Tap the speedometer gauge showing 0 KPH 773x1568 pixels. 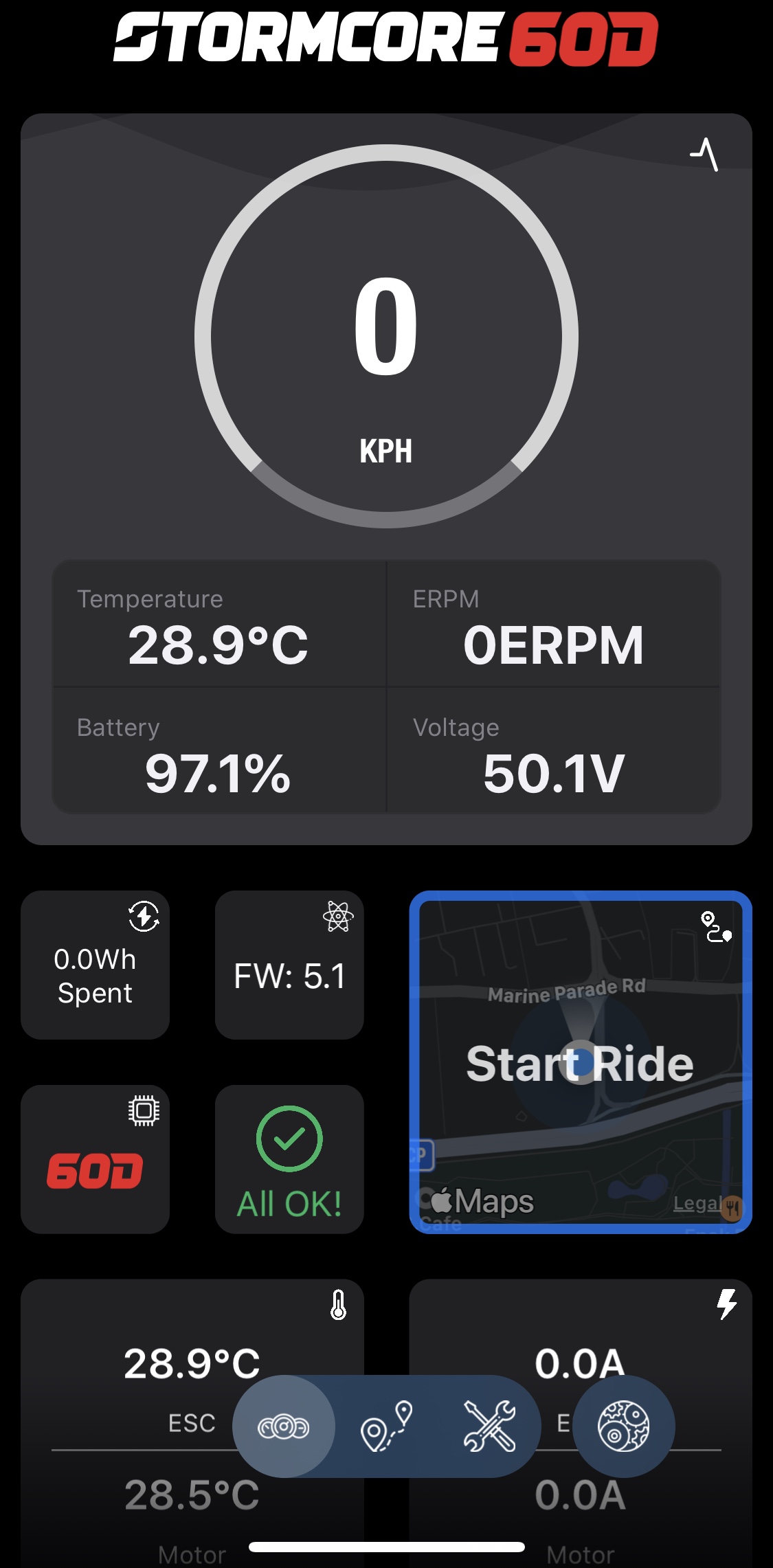click(x=386, y=336)
